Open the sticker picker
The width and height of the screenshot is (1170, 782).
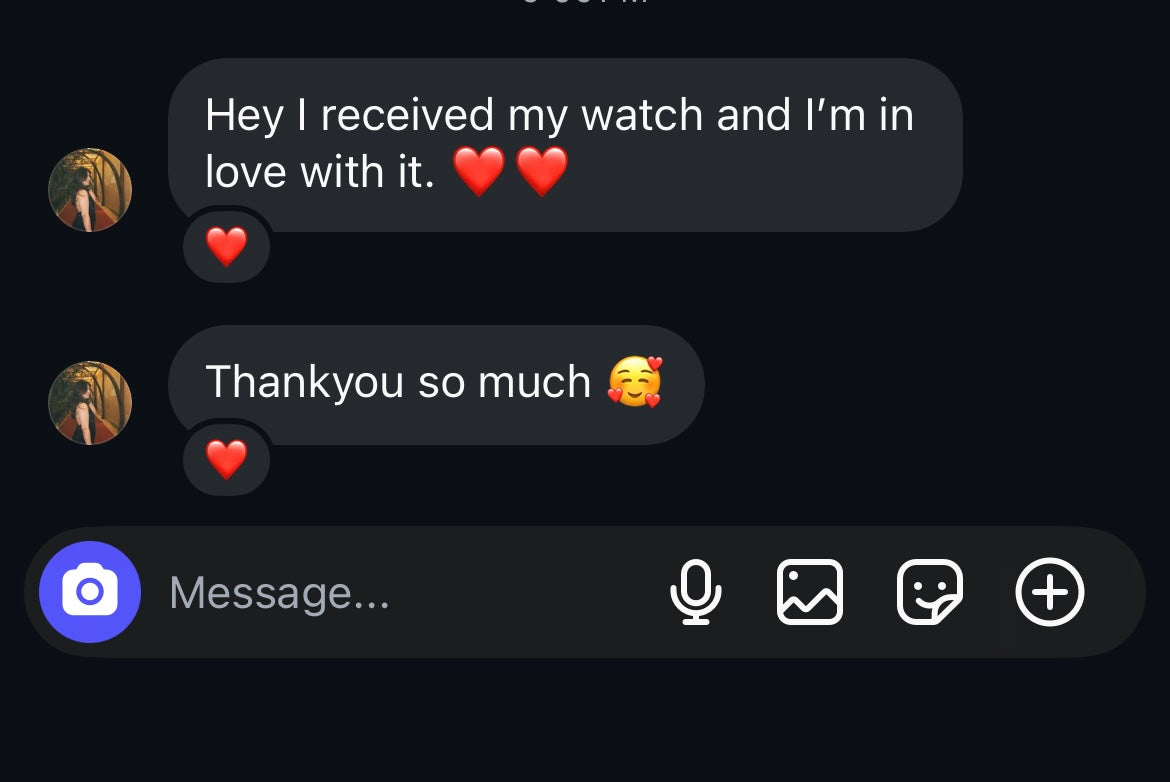point(929,592)
